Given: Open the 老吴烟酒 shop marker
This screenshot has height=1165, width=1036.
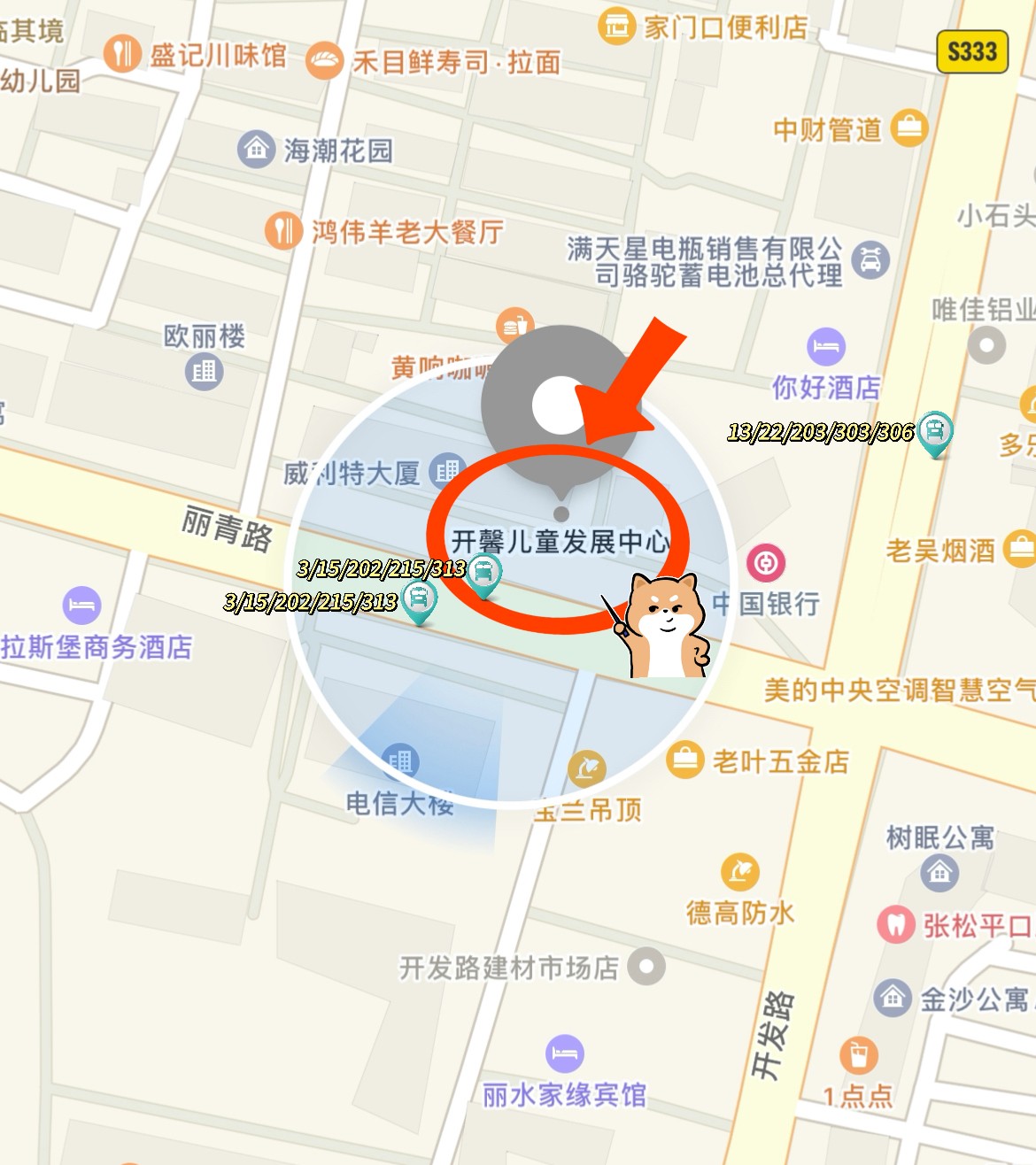Looking at the screenshot, I should tap(1020, 550).
